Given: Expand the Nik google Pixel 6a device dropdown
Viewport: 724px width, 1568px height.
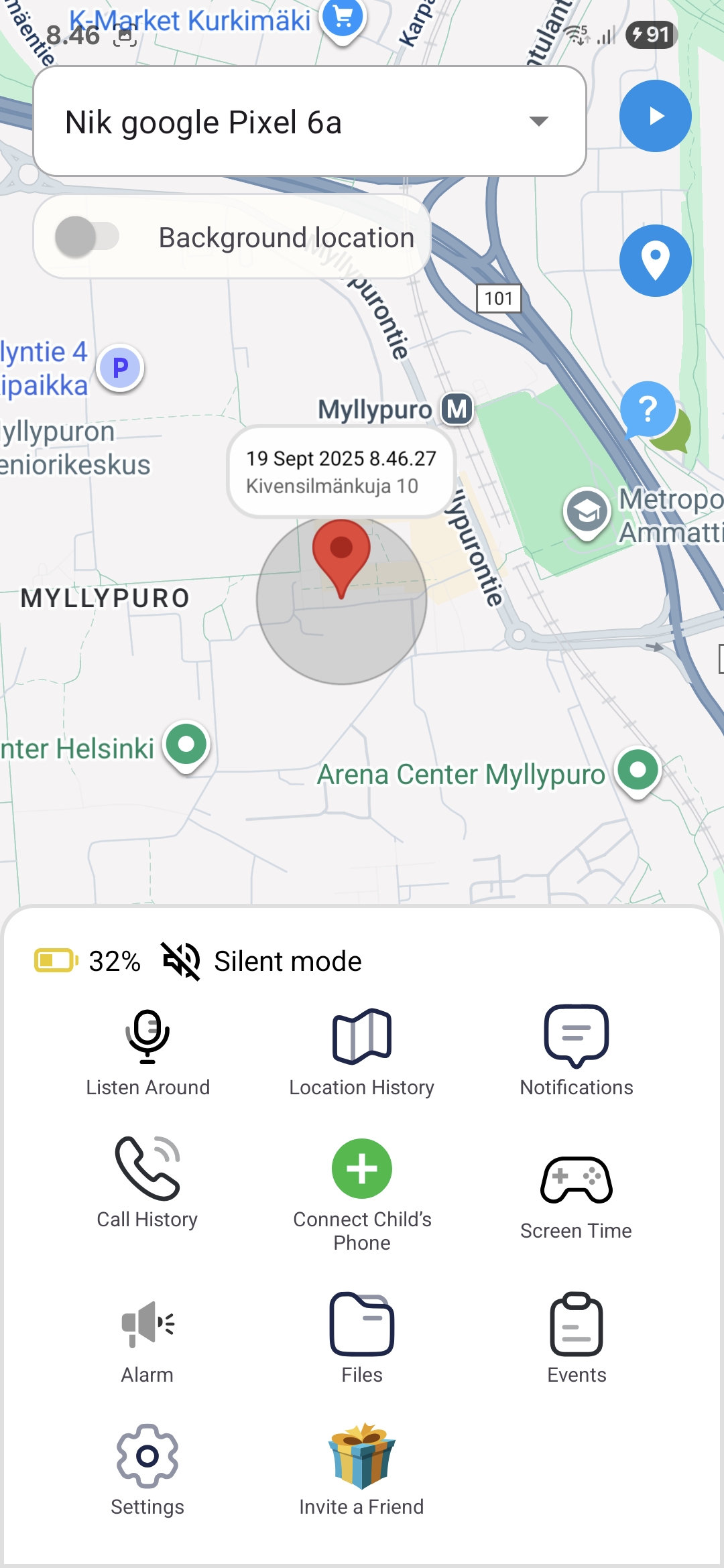Looking at the screenshot, I should tap(538, 121).
